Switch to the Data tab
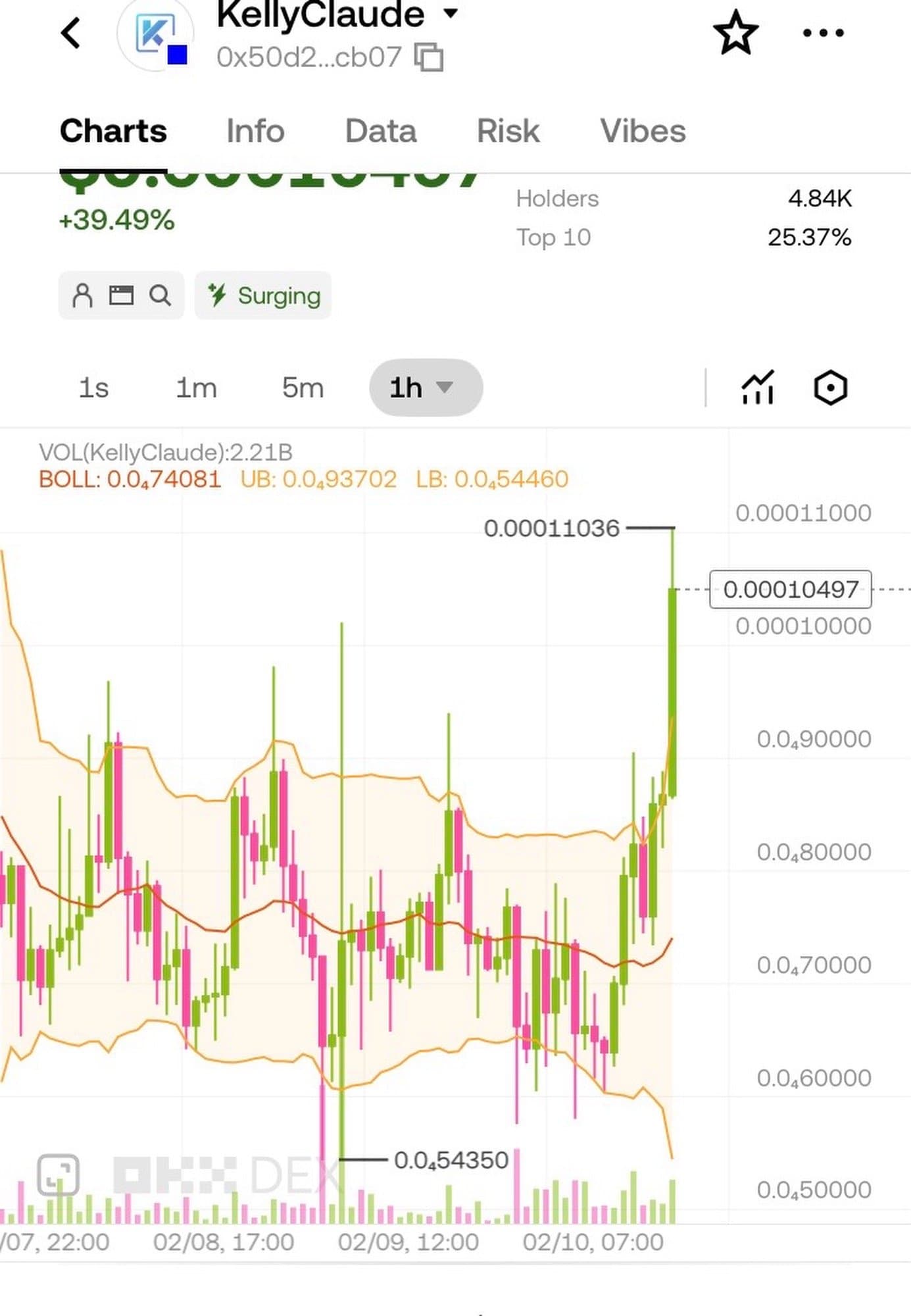This screenshot has height=1316, width=911. point(381,131)
